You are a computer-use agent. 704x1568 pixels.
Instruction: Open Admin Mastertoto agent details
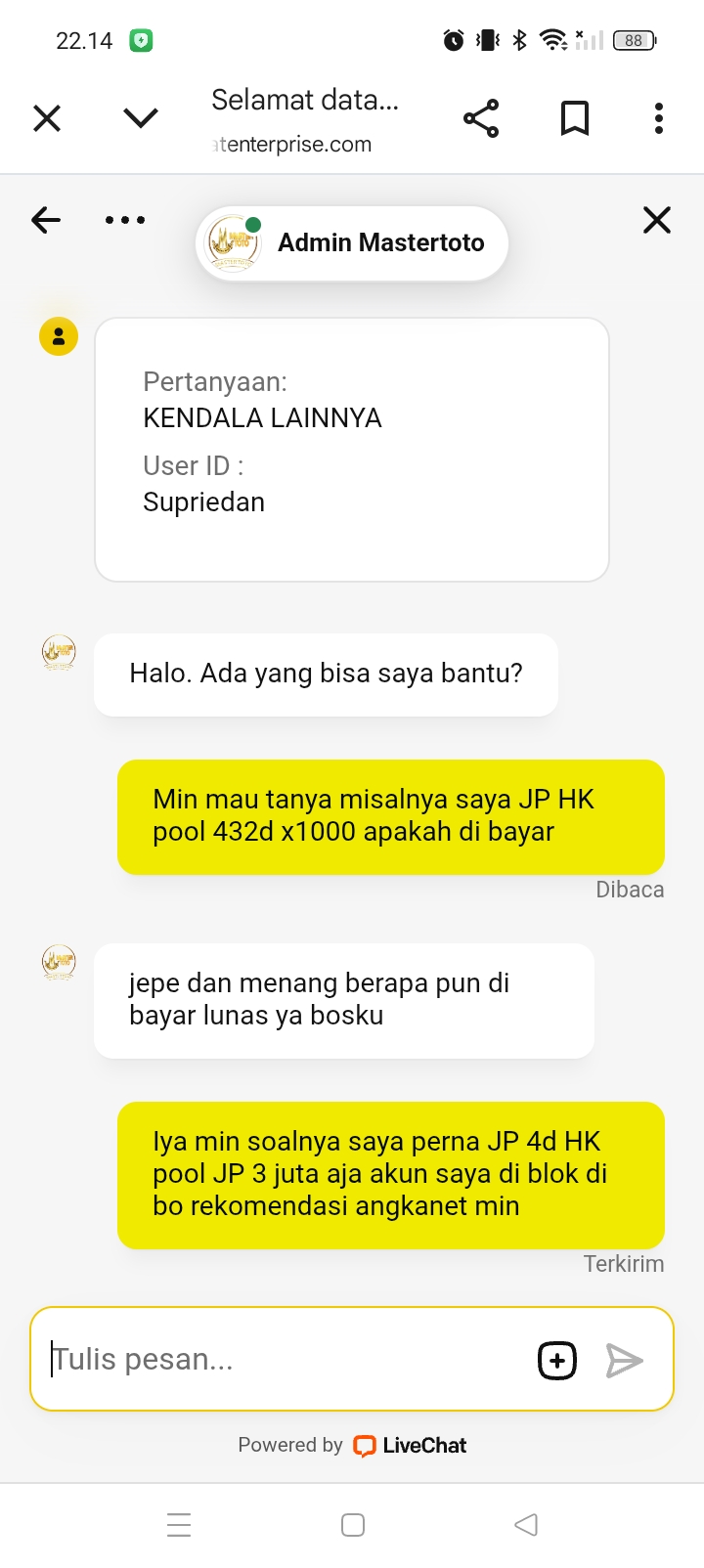[352, 243]
